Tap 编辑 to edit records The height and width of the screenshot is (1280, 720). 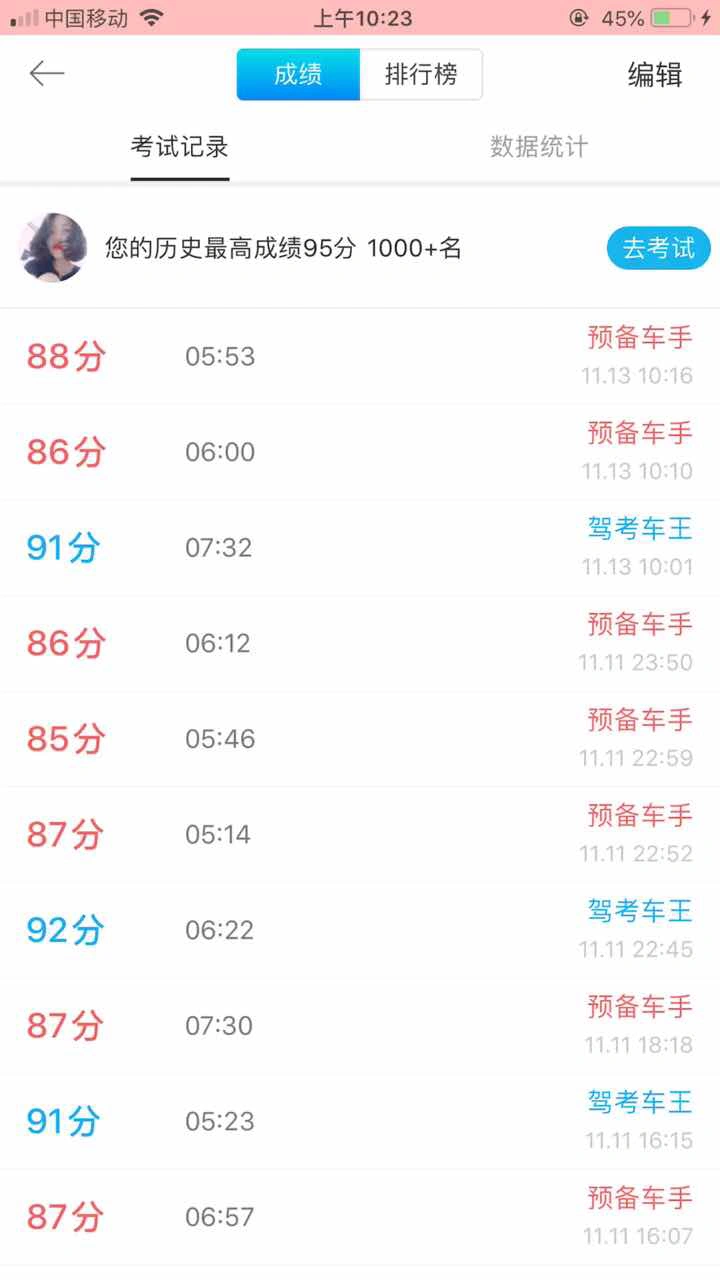pos(655,75)
